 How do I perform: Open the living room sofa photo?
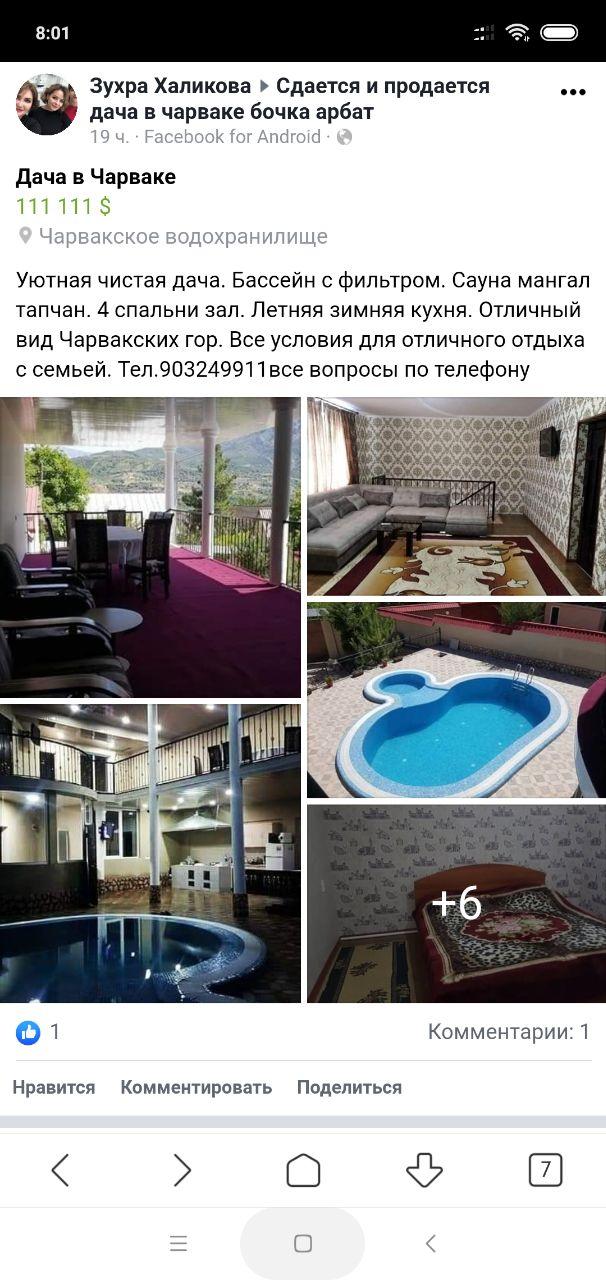click(x=456, y=496)
